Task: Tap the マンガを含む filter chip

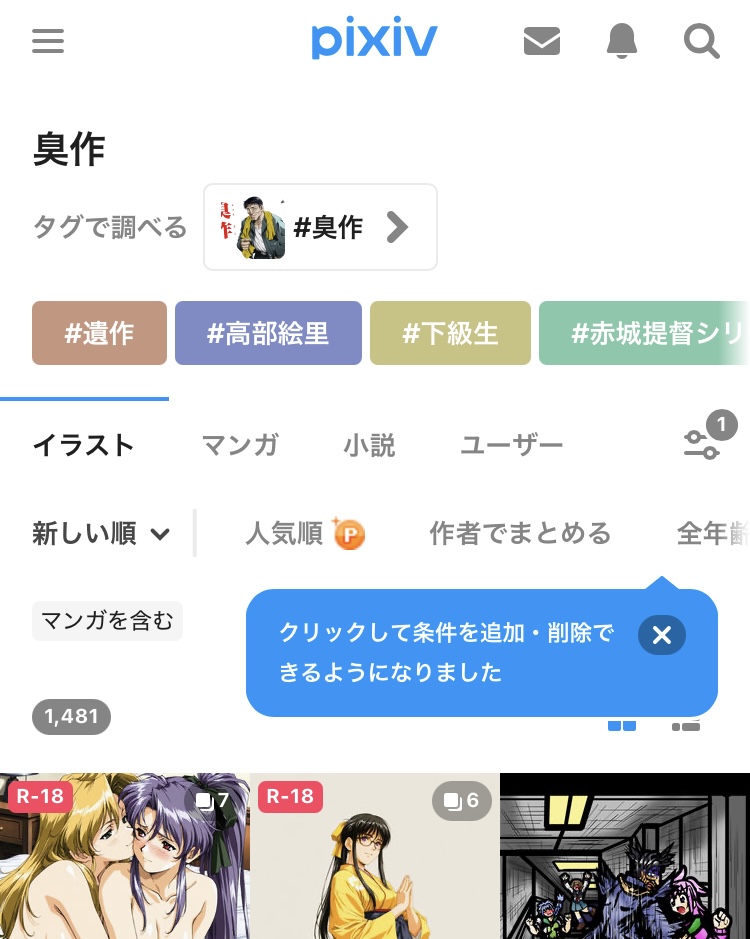Action: point(107,621)
